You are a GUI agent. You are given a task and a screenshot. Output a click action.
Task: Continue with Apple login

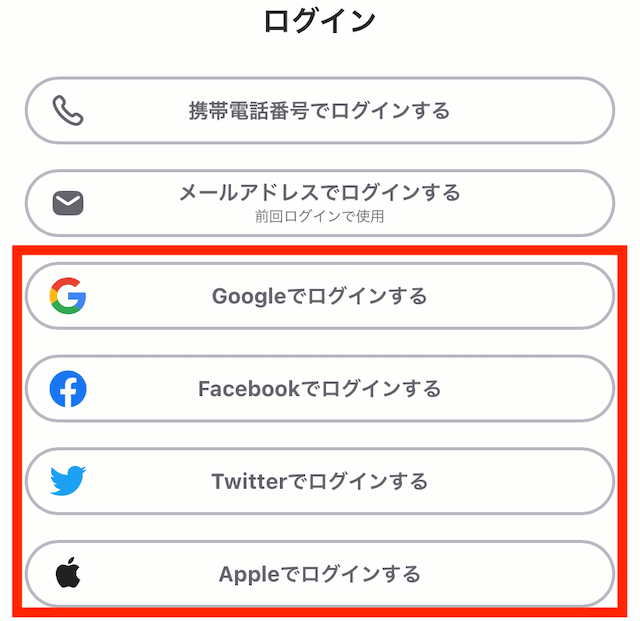(x=319, y=573)
